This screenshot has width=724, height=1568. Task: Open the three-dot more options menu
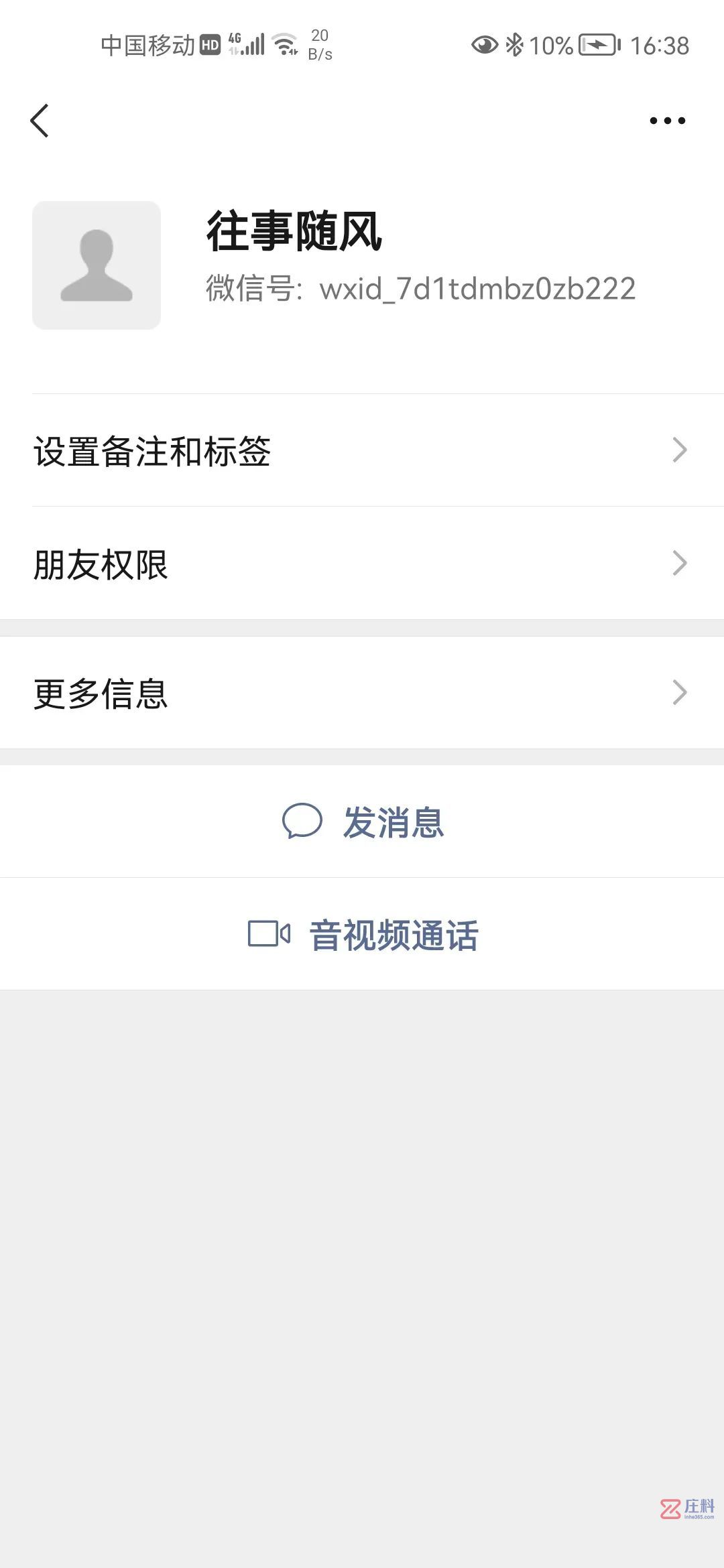click(x=667, y=121)
